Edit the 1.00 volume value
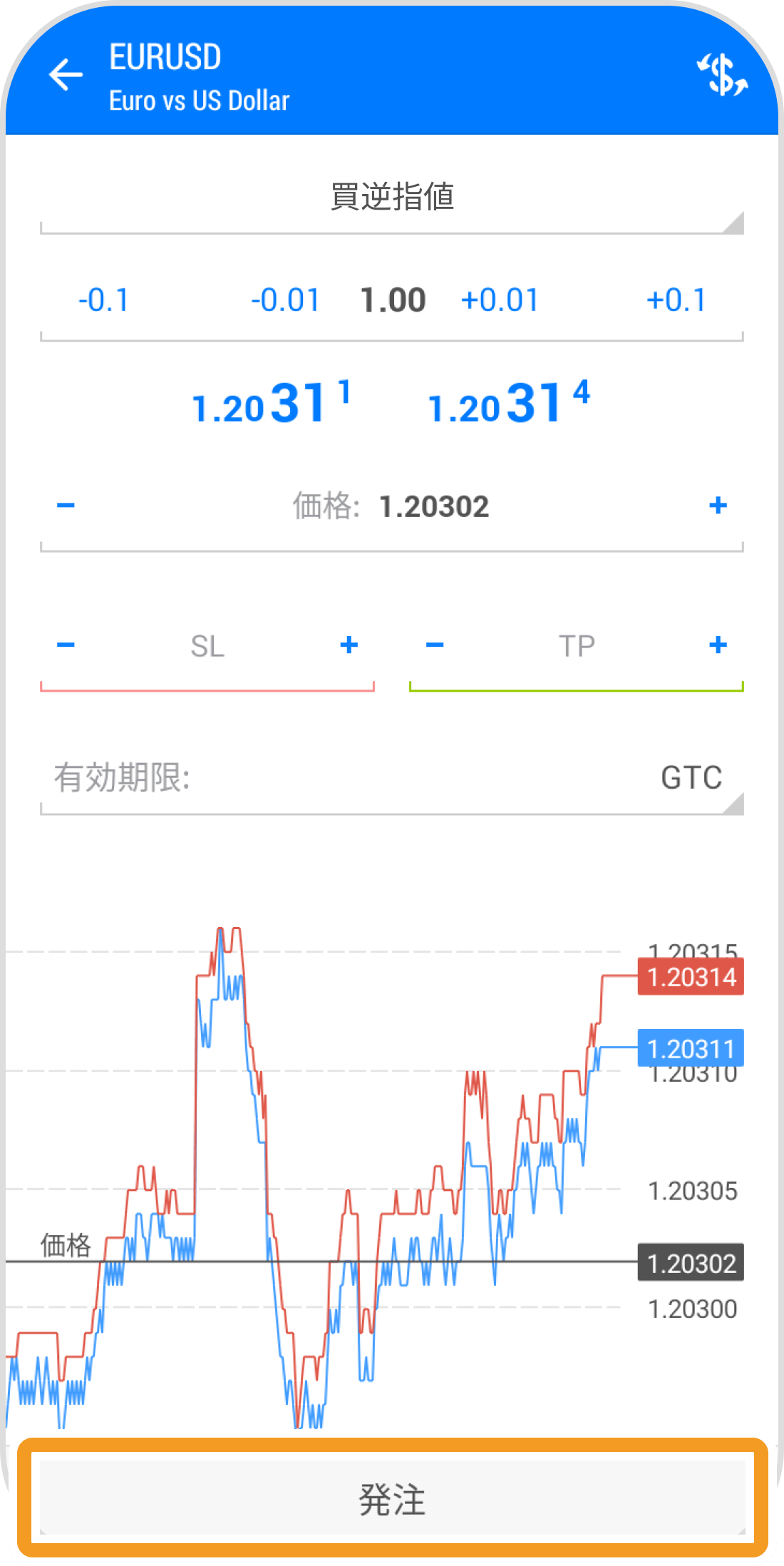 pos(393,300)
